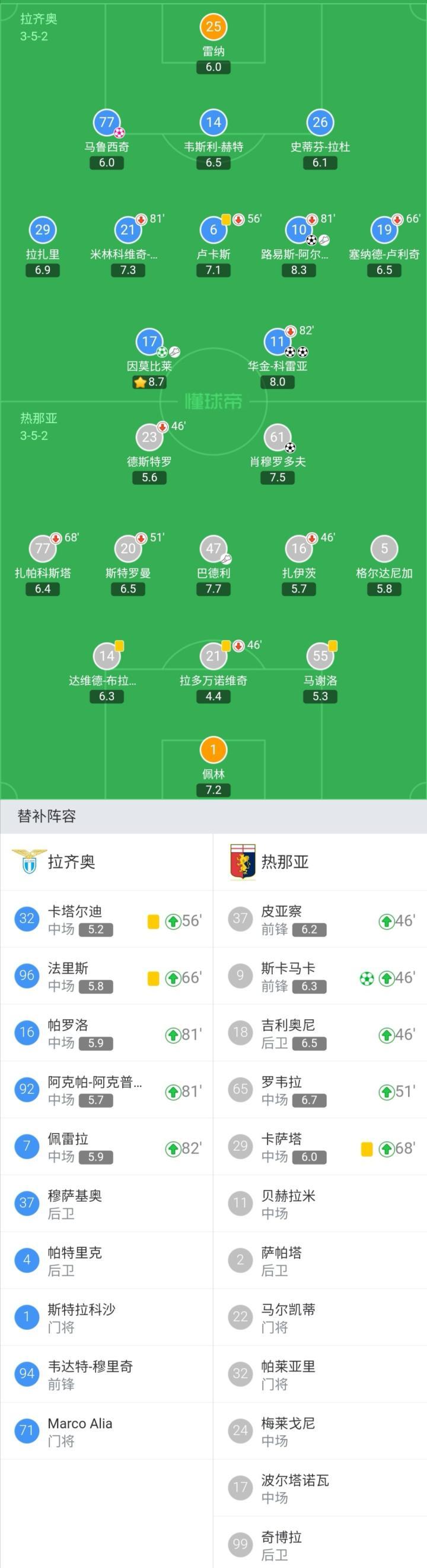Viewport: 427px width, 1568px height.
Task: Open 路易斯-阿尔贝托's player card
Action: coord(298,231)
